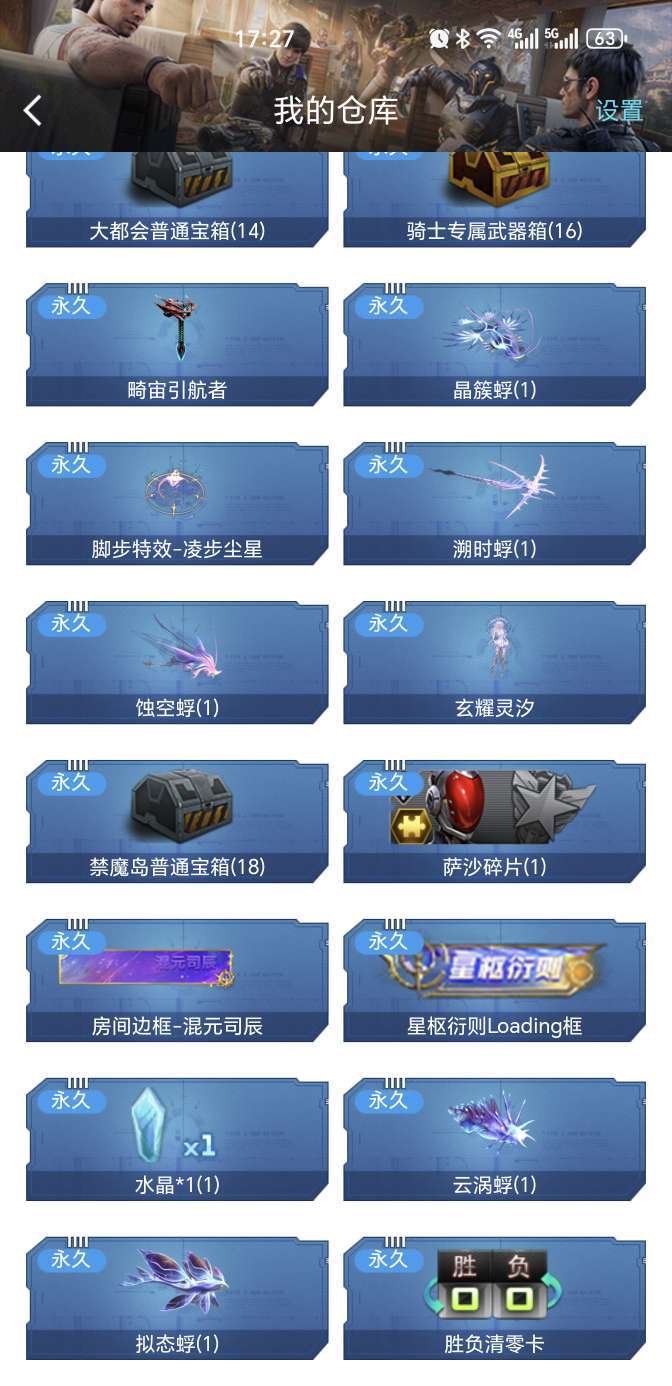Select the 畸宙引航者 item card

point(177,345)
